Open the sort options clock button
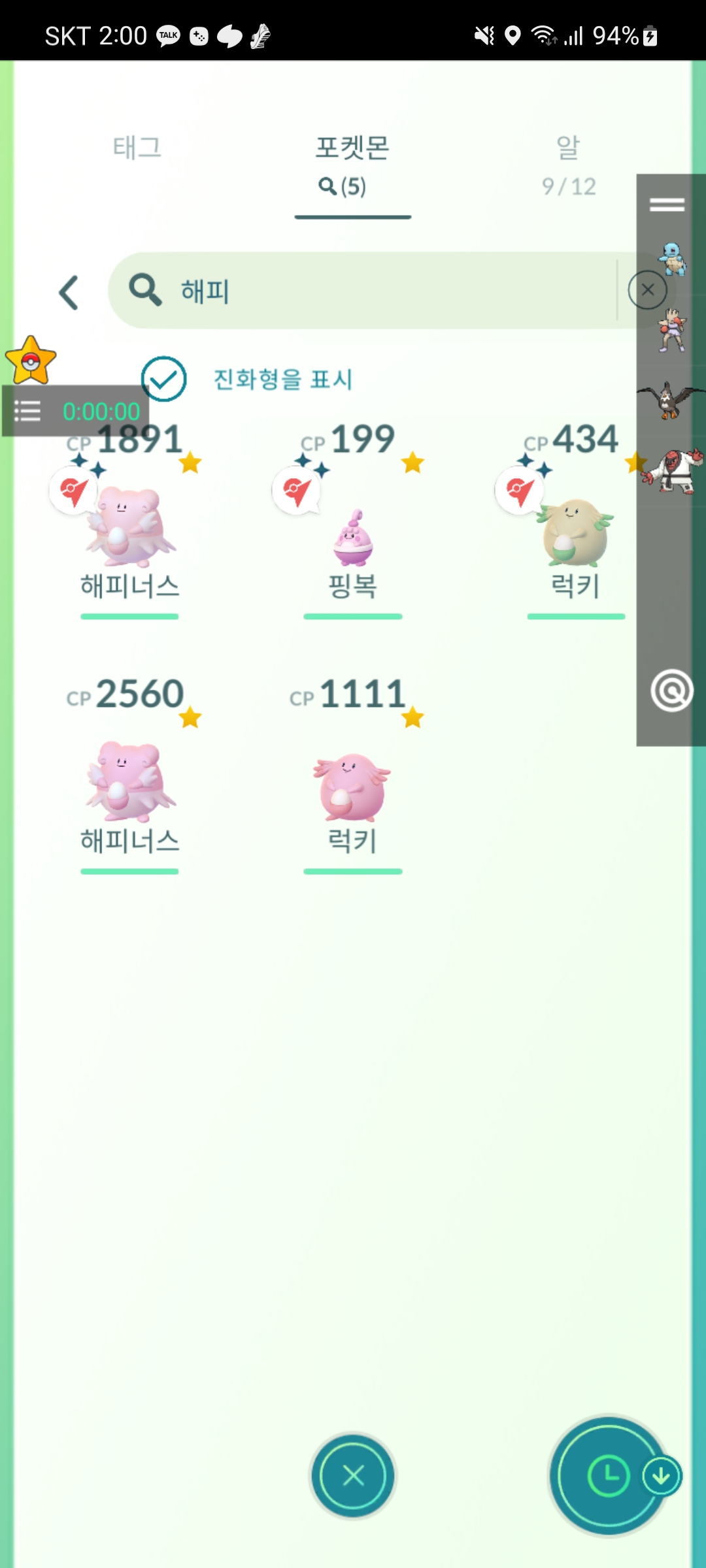The width and height of the screenshot is (706, 1568). pyautogui.click(x=609, y=1476)
